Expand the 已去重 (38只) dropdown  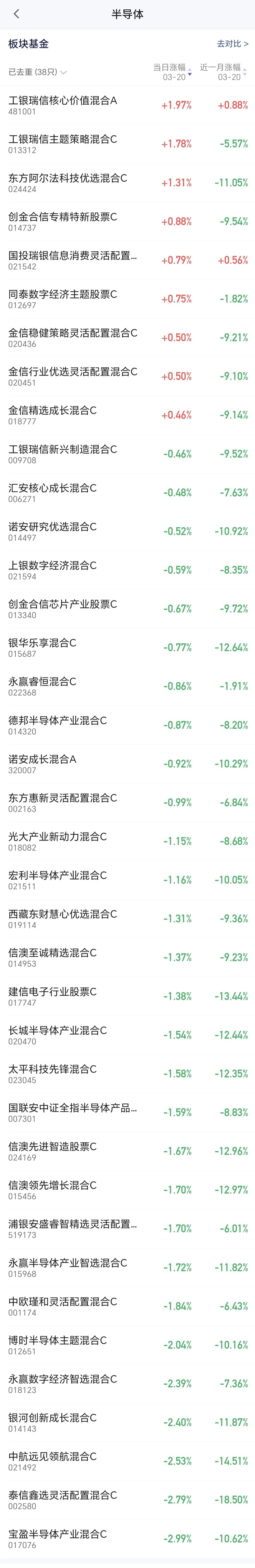point(37,72)
